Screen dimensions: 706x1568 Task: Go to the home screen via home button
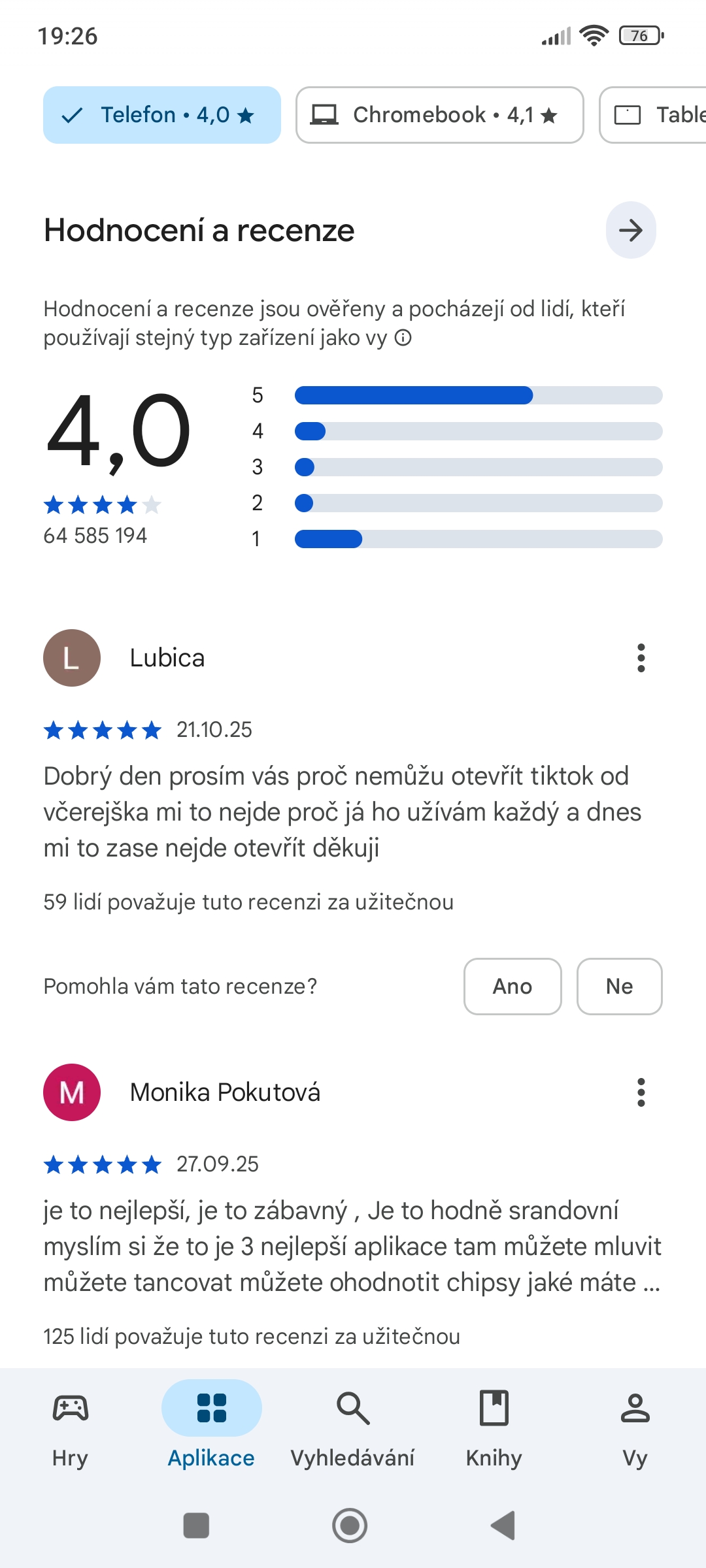(x=350, y=1526)
